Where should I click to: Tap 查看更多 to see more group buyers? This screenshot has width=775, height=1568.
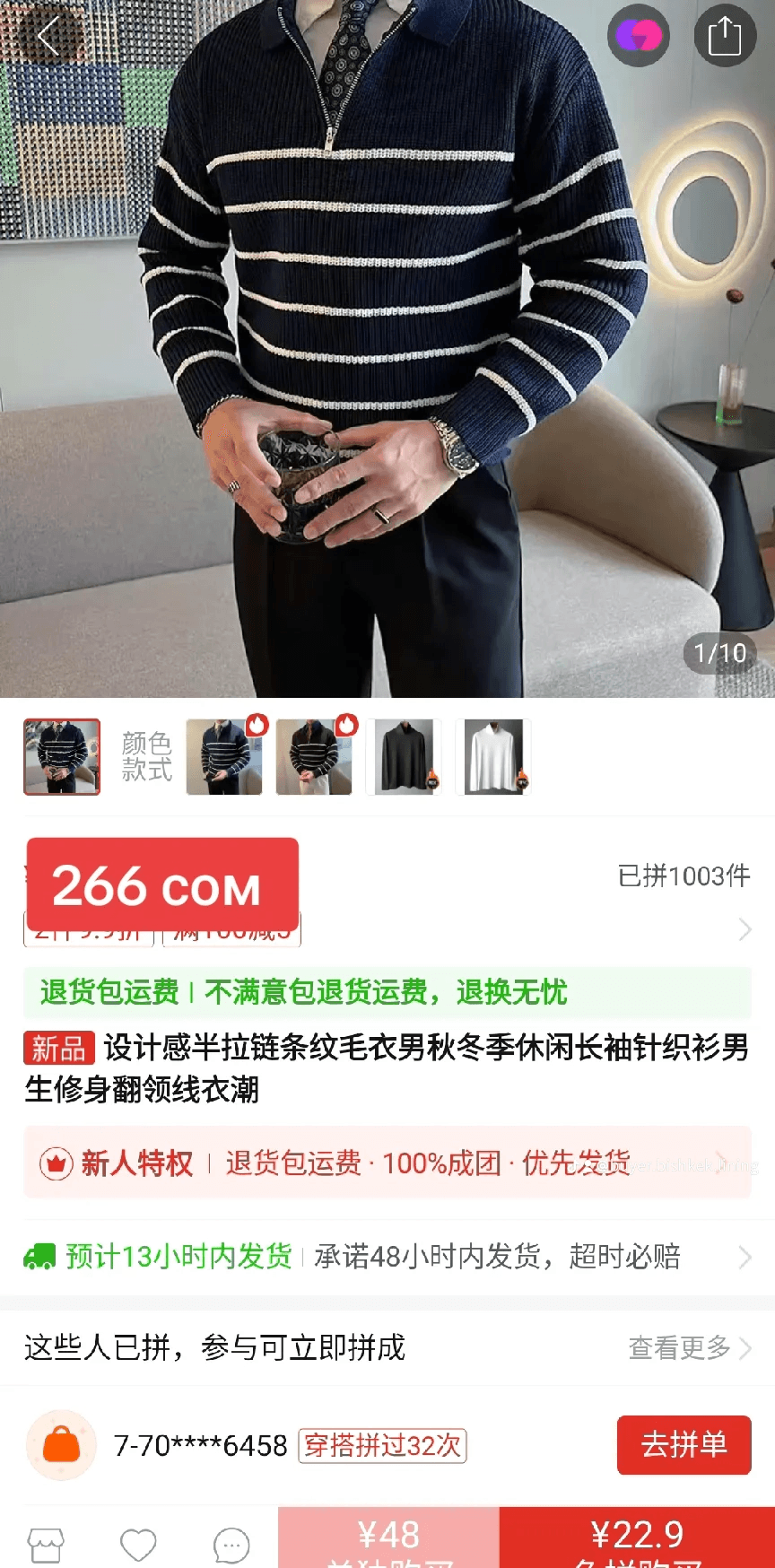[688, 1347]
